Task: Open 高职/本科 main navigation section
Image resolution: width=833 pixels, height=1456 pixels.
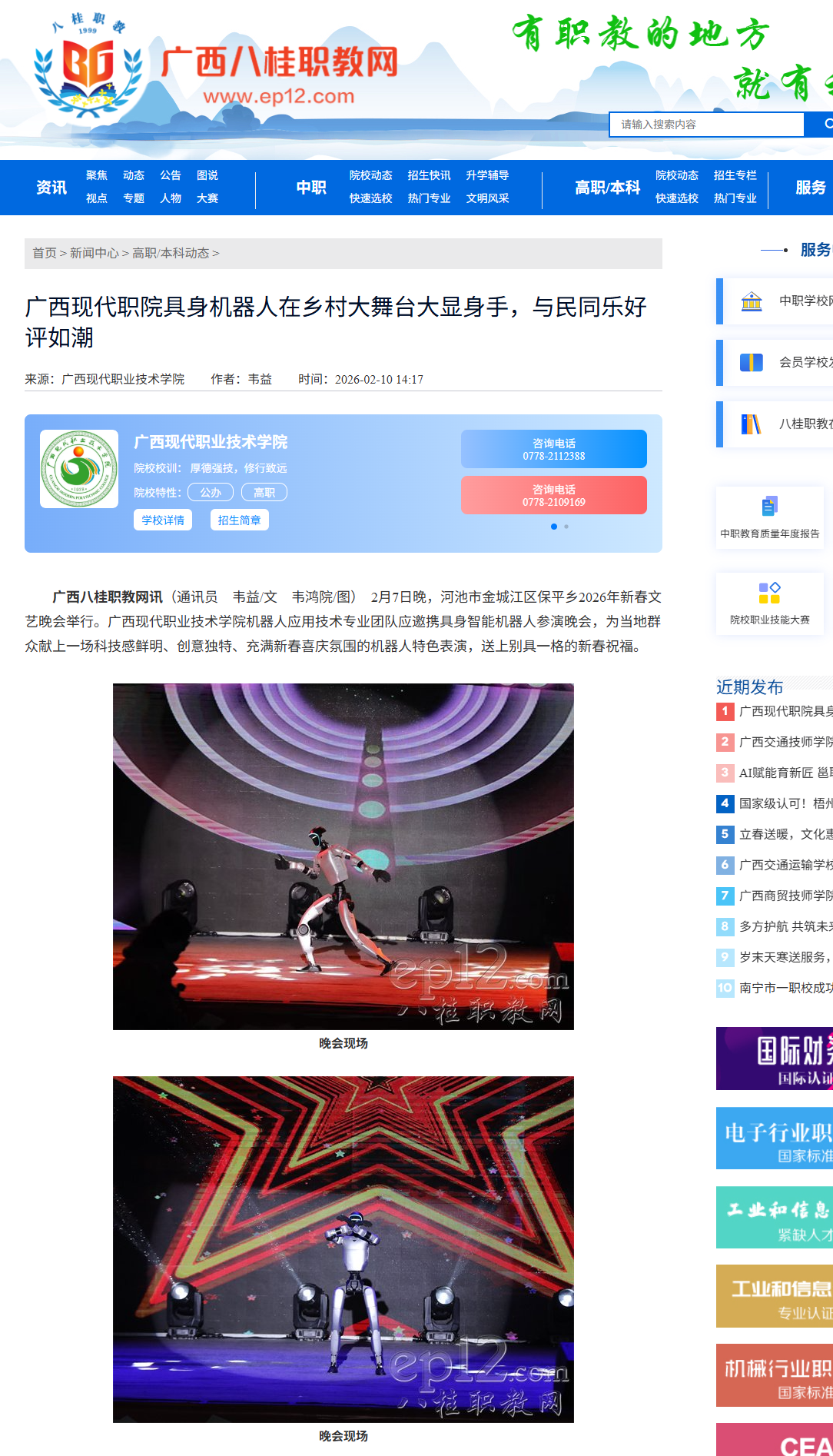Action: click(x=607, y=188)
